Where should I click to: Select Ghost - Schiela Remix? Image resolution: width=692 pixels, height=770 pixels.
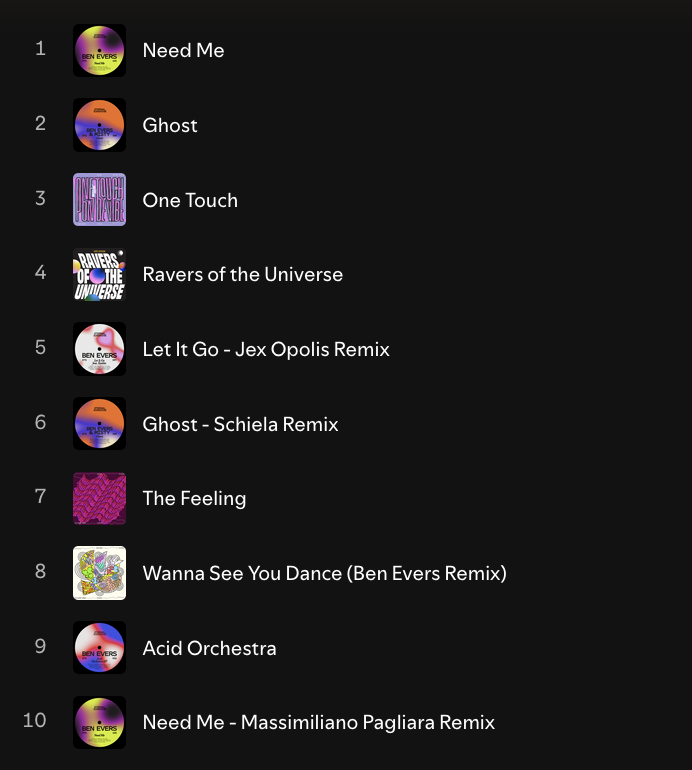pyautogui.click(x=240, y=424)
